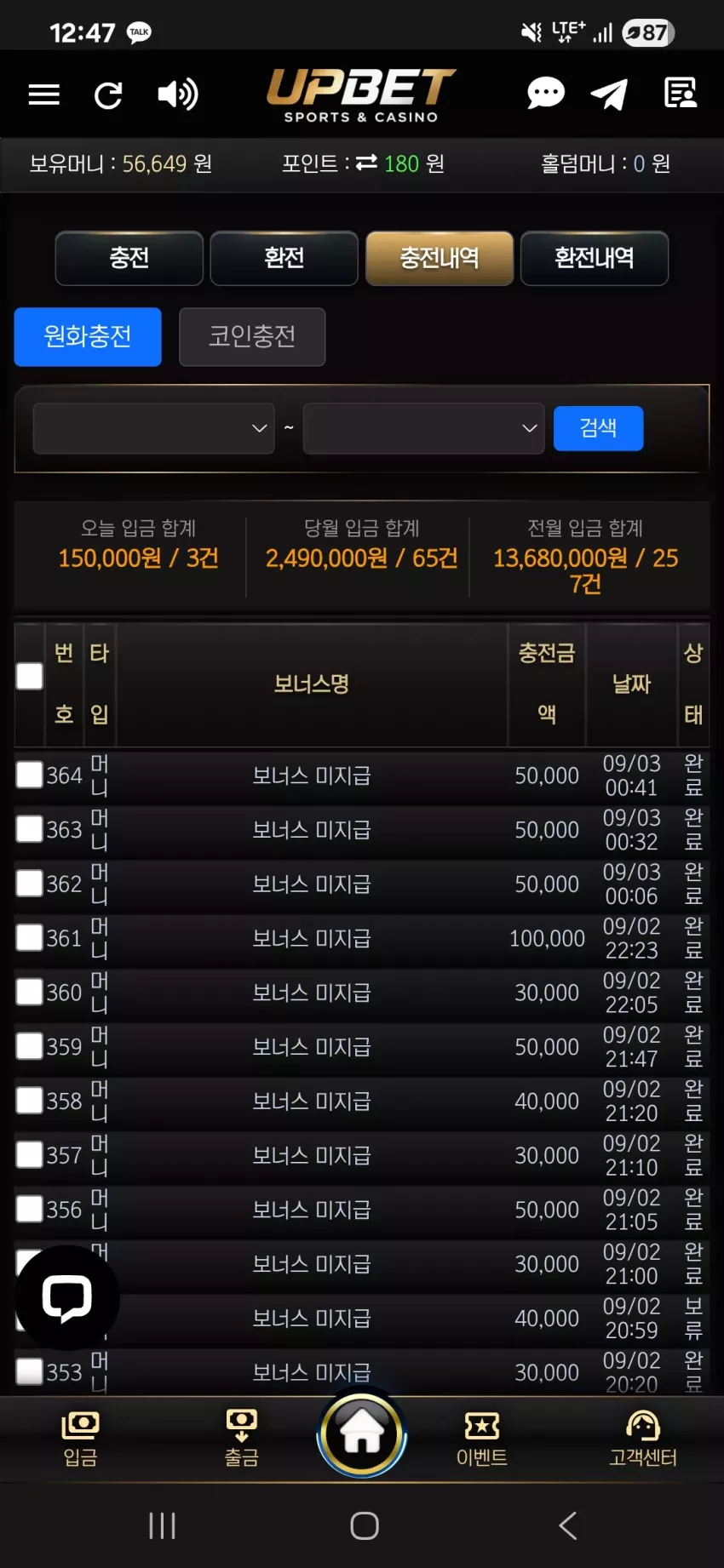Switch to the 충전 tab
The width and height of the screenshot is (724, 1568).
(129, 258)
